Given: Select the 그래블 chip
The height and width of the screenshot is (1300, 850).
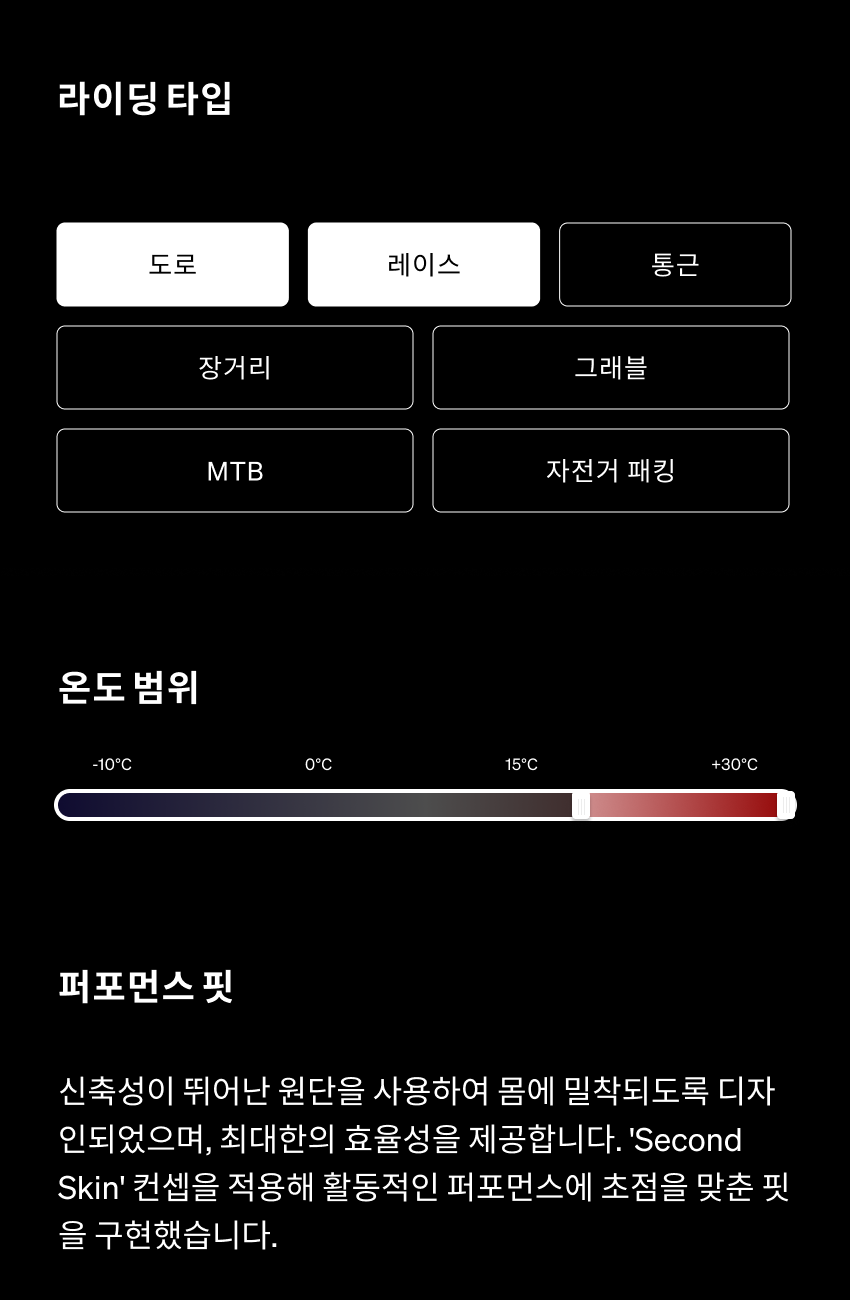Looking at the screenshot, I should [611, 367].
